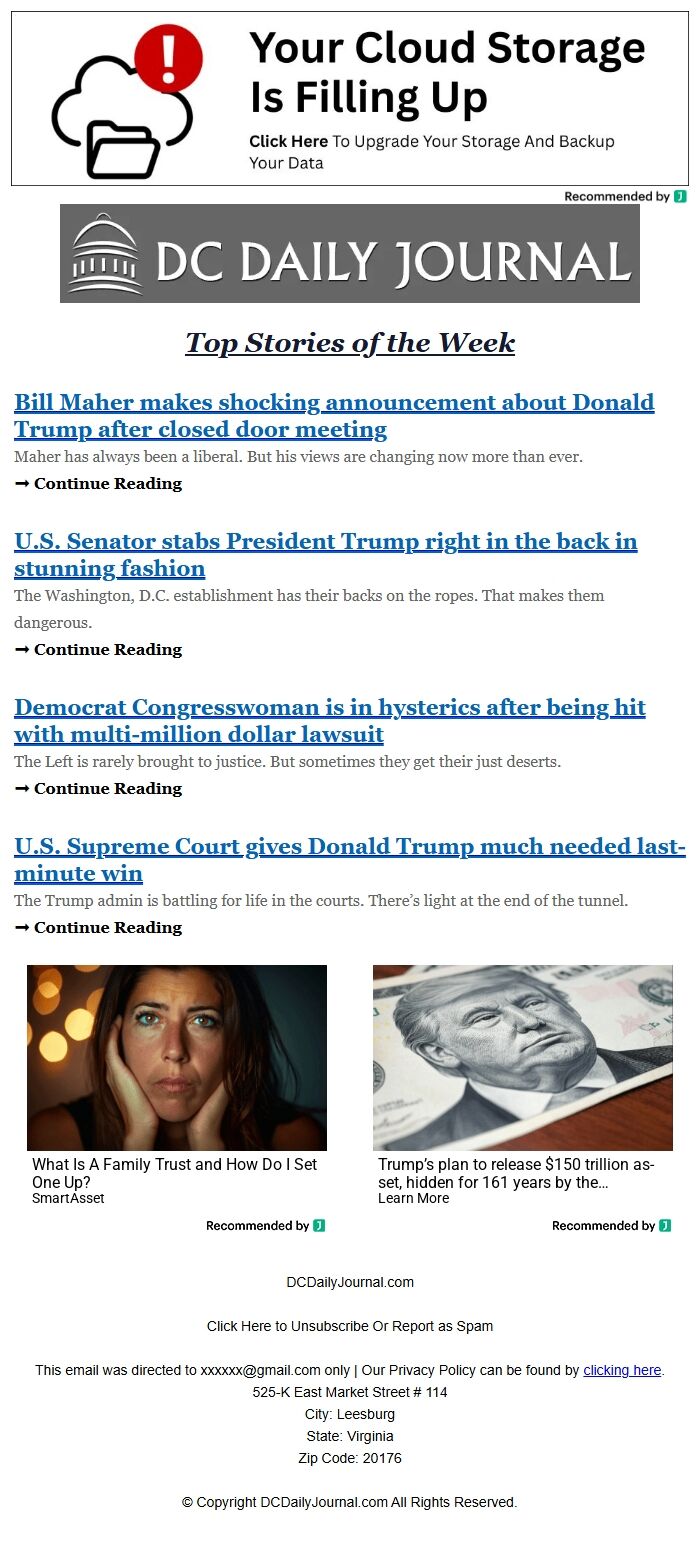Visit DCDailyJournal.com footer link
This screenshot has width=700, height=1559.
click(349, 1282)
